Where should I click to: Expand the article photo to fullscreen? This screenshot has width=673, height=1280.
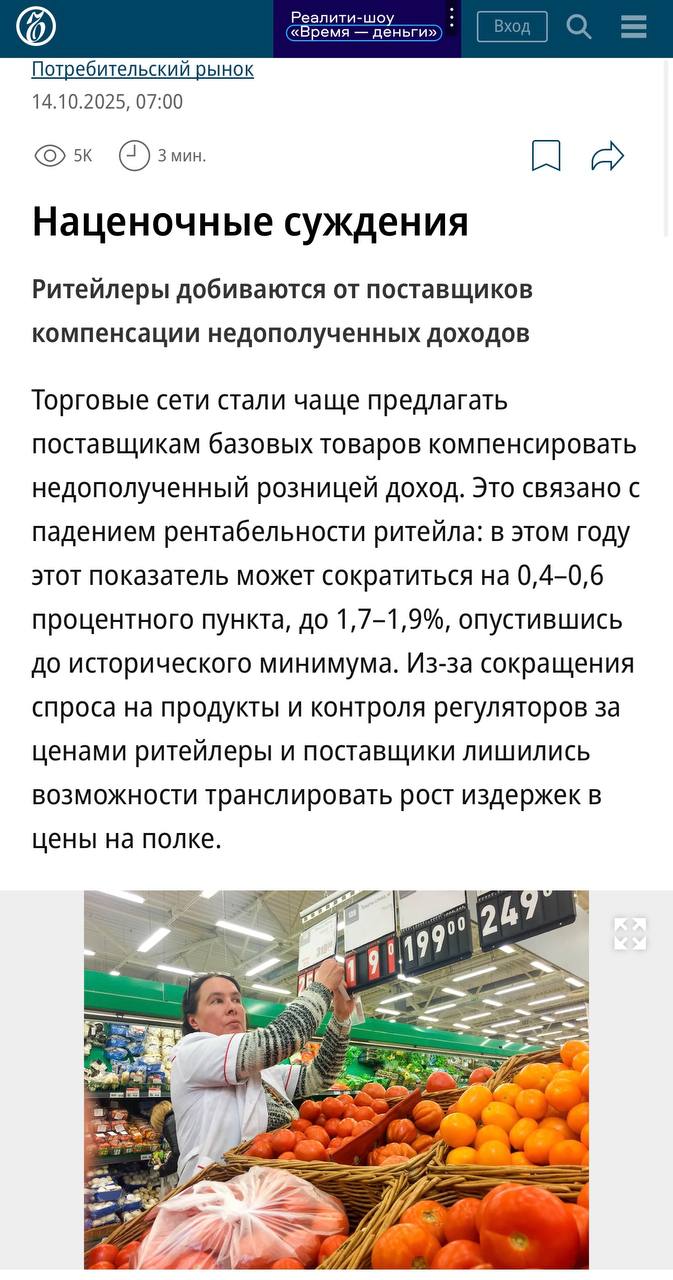point(630,934)
